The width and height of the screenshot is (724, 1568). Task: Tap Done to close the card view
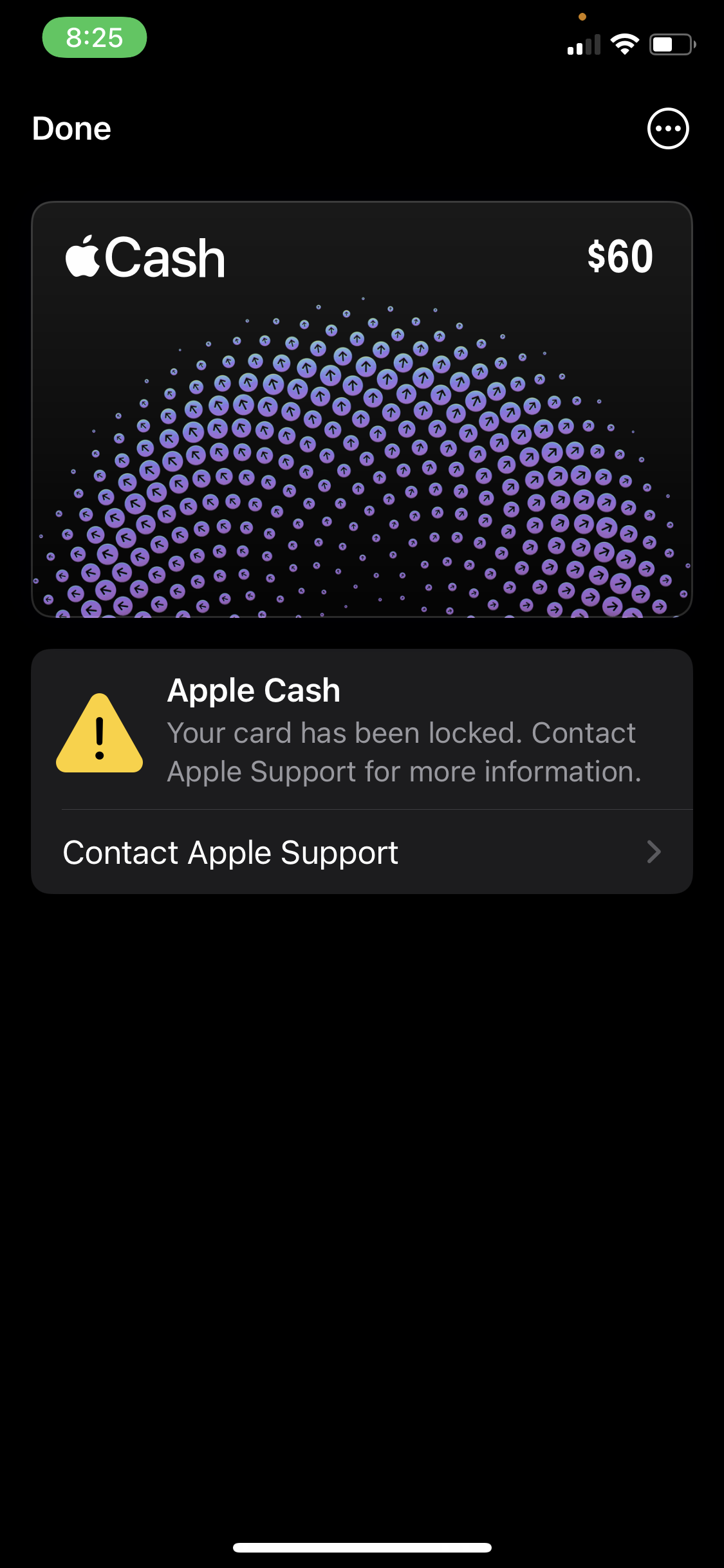click(x=71, y=129)
